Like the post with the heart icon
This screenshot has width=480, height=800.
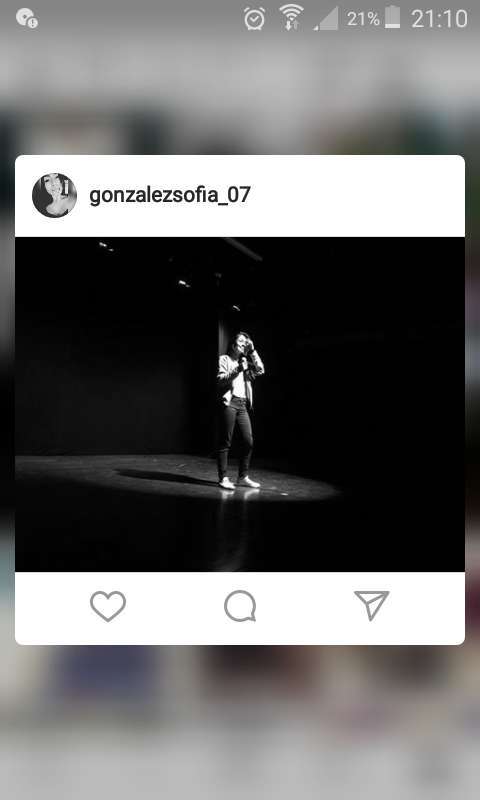108,606
